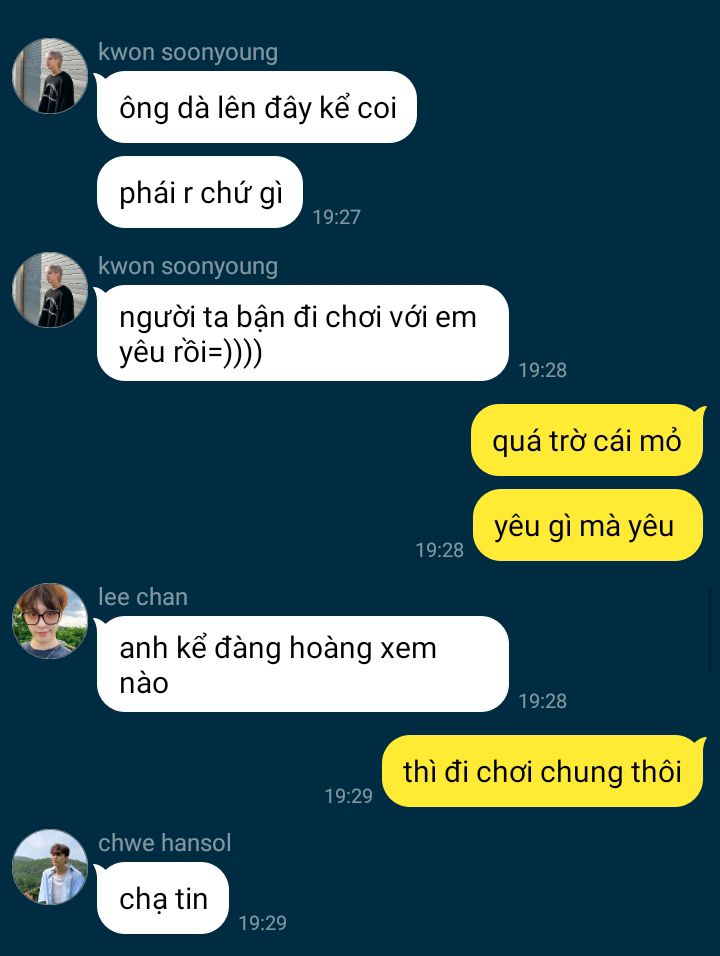Screen dimensions: 720x956
Task: Tap kwon soonyoung's avatar beside 'người ta bận' message
Action: [x=50, y=290]
